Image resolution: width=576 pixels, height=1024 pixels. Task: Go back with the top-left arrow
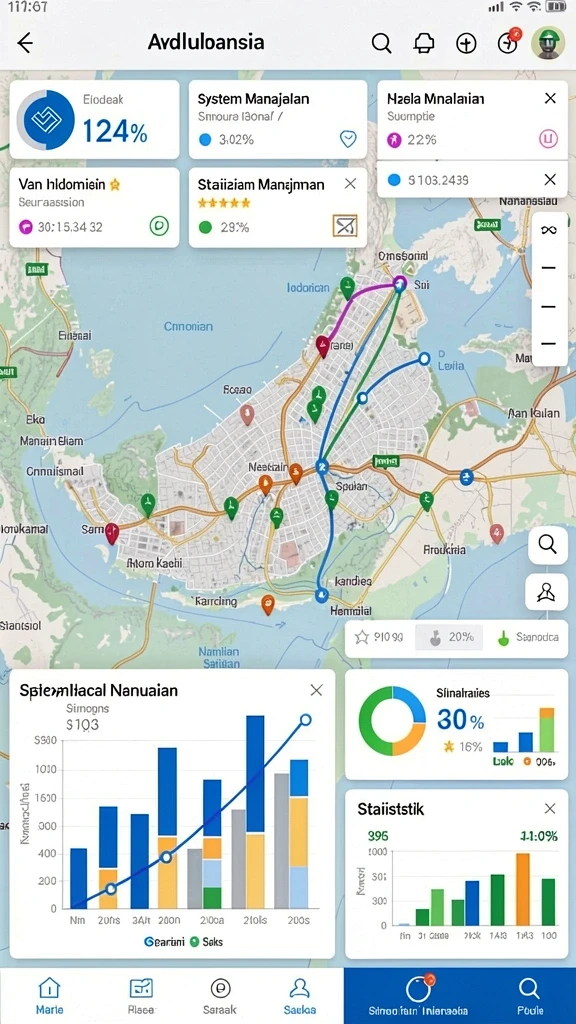25,43
